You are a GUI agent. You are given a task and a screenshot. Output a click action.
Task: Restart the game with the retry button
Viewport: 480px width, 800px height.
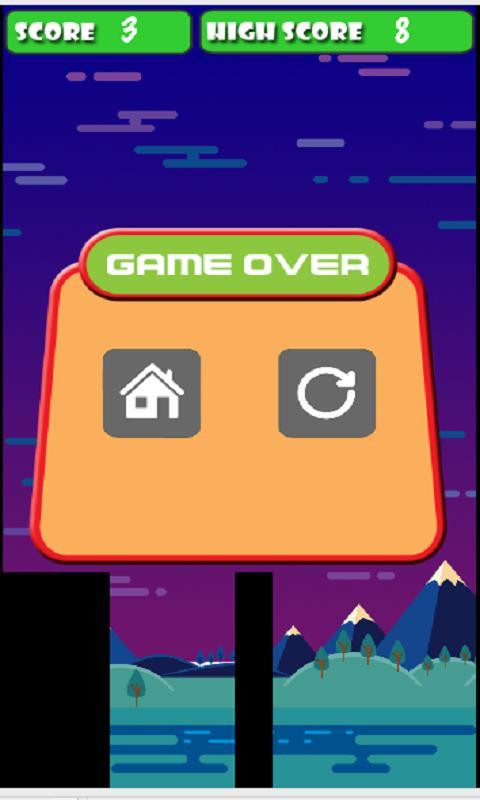327,393
